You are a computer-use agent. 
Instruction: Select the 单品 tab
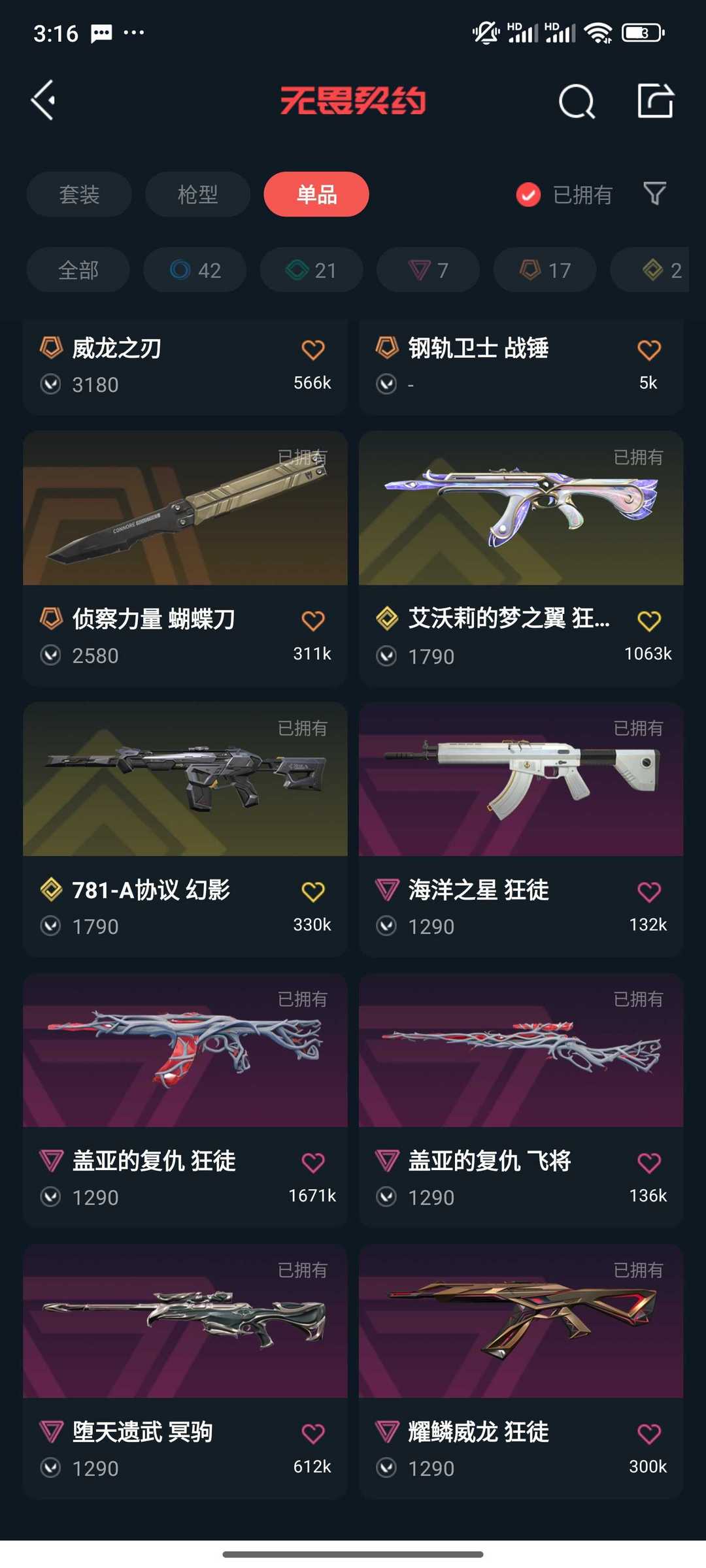pyautogui.click(x=316, y=194)
